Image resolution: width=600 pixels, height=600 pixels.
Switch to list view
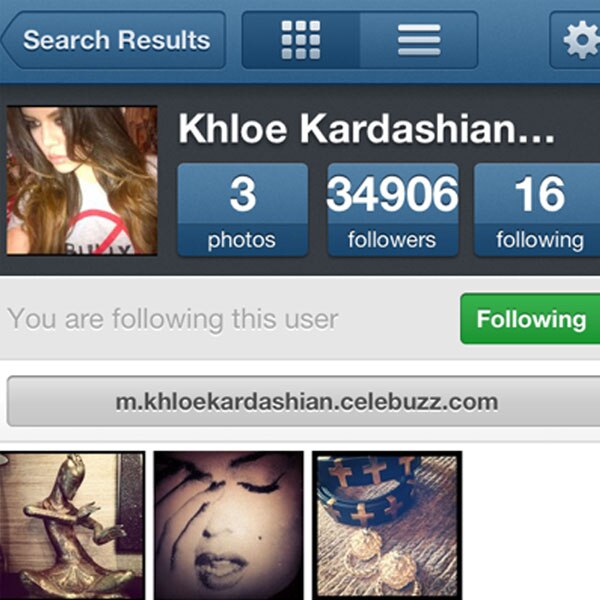click(x=418, y=40)
